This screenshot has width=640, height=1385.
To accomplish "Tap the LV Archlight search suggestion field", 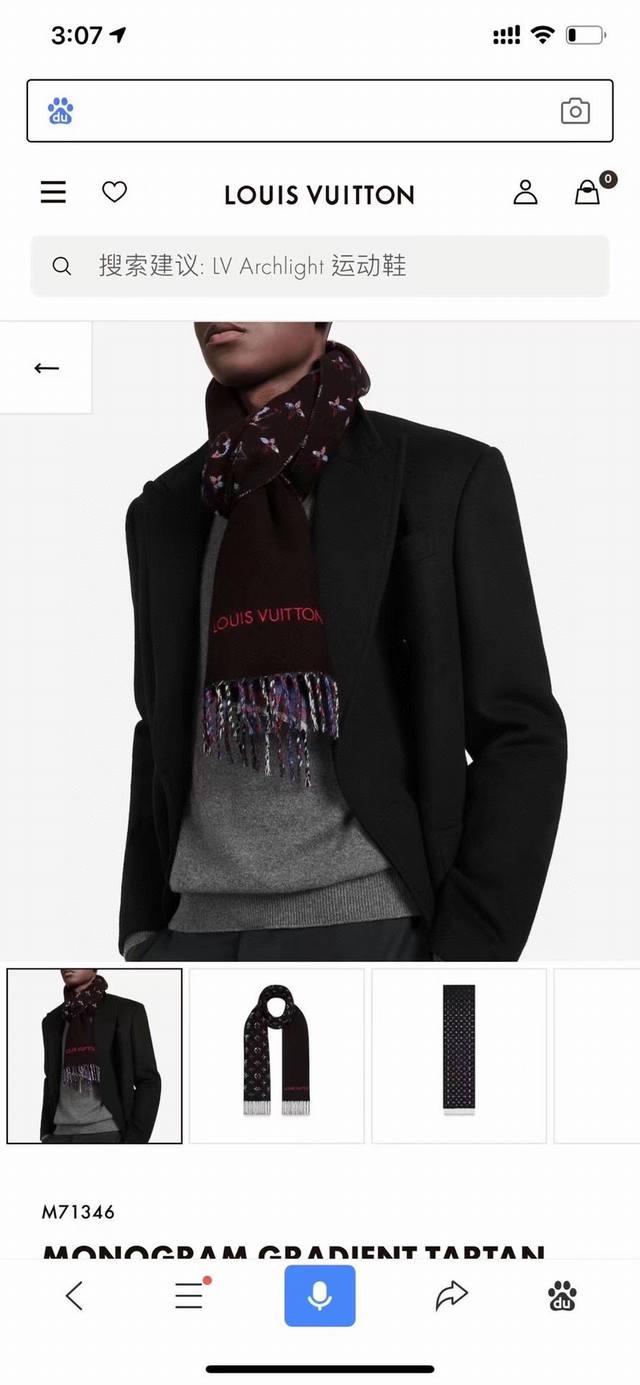I will [320, 266].
